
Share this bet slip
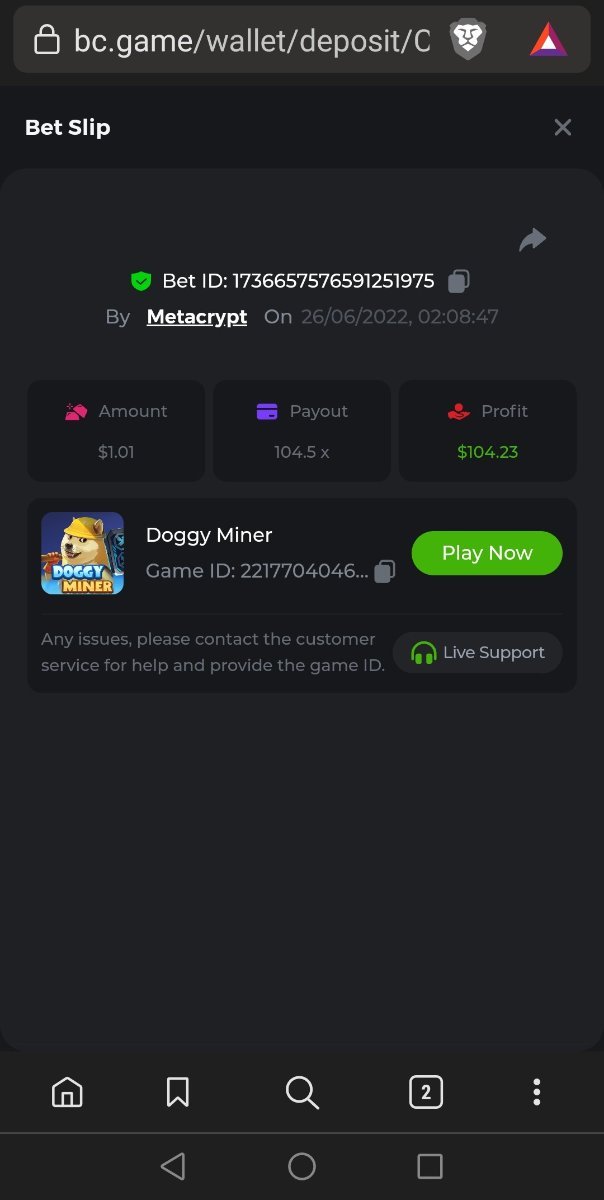(x=533, y=240)
